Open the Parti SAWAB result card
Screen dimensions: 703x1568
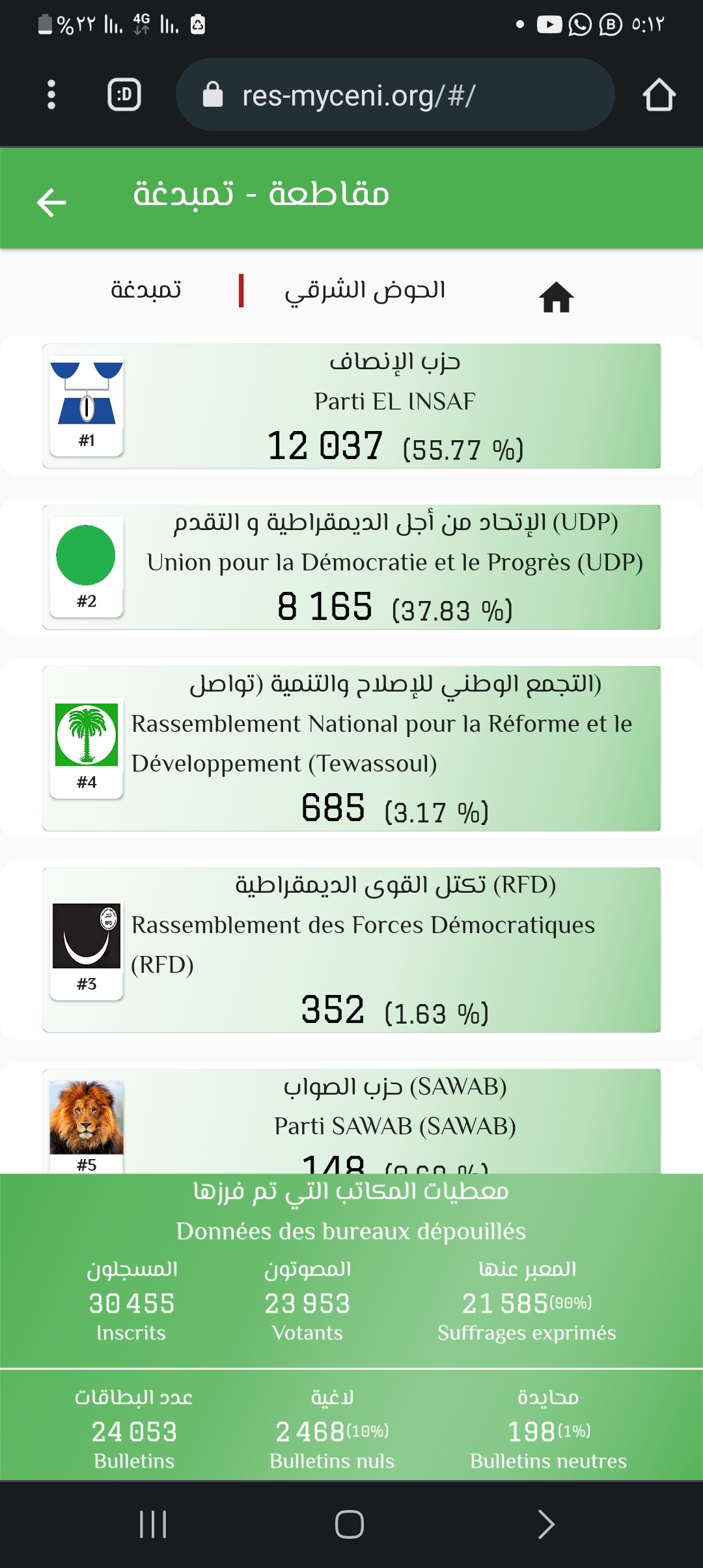click(x=351, y=1121)
